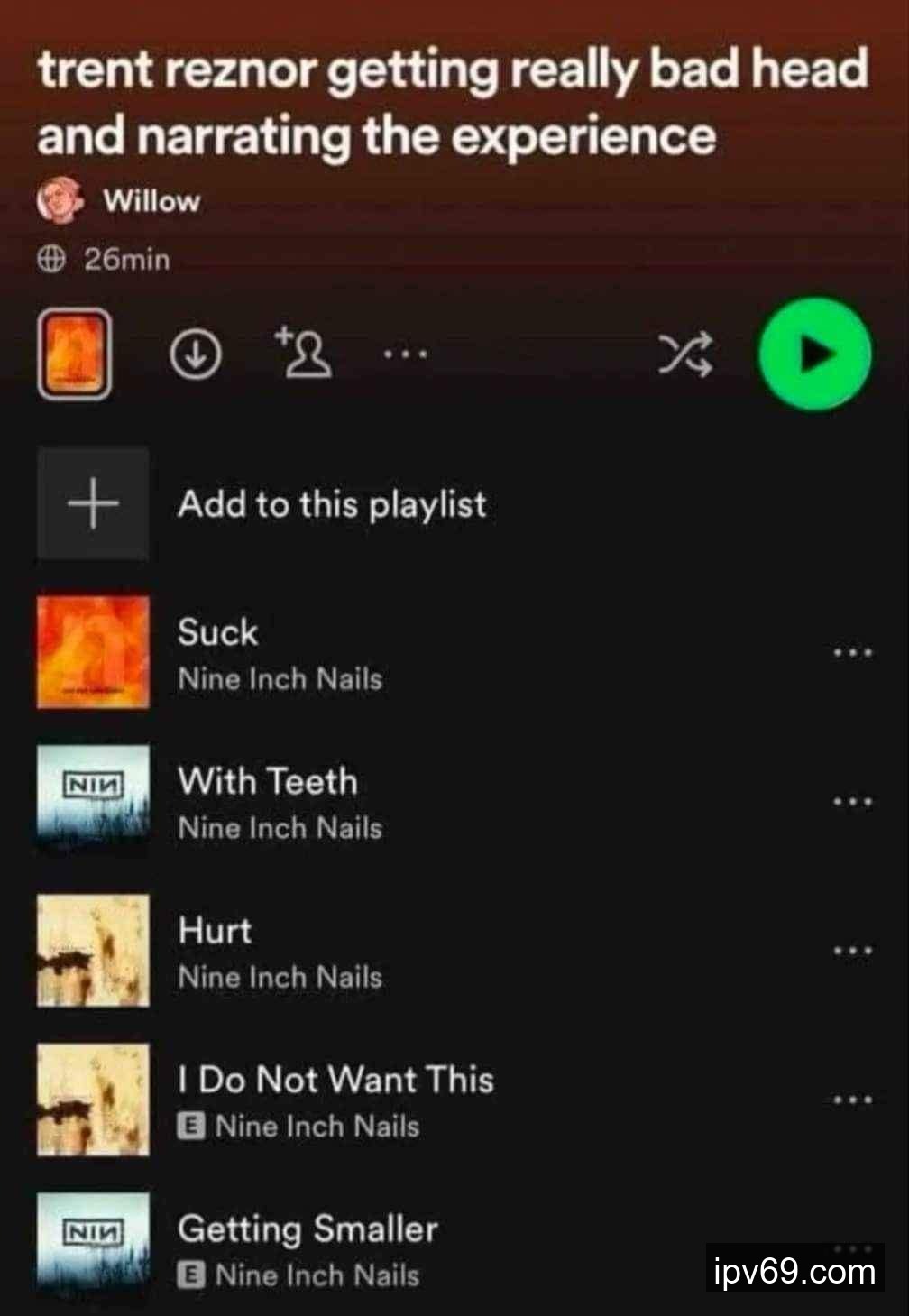The height and width of the screenshot is (1316, 909).
Task: Open options for I Do Not Want This
Action: tap(851, 1100)
